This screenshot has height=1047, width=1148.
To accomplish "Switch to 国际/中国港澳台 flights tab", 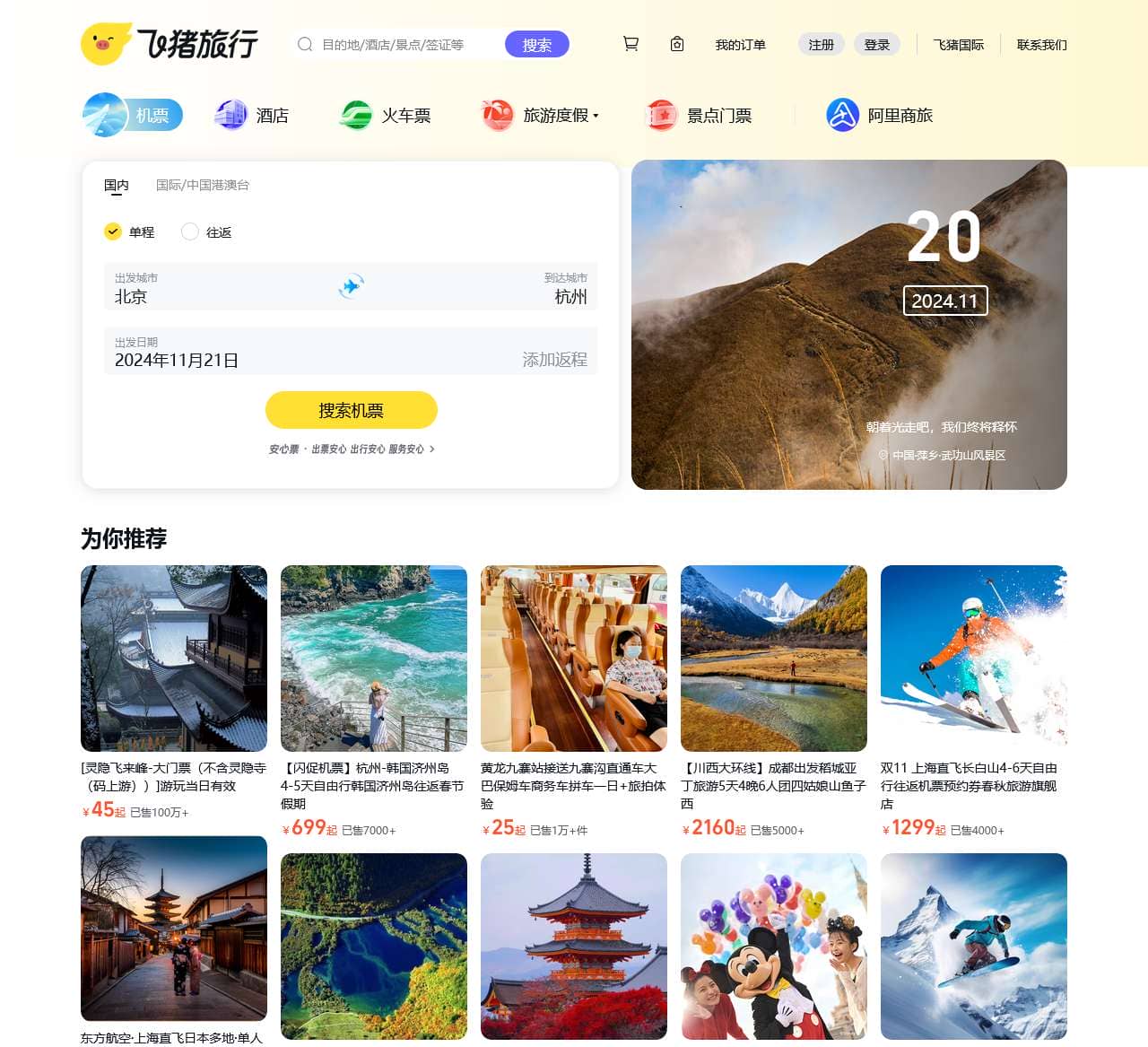I will pyautogui.click(x=203, y=185).
